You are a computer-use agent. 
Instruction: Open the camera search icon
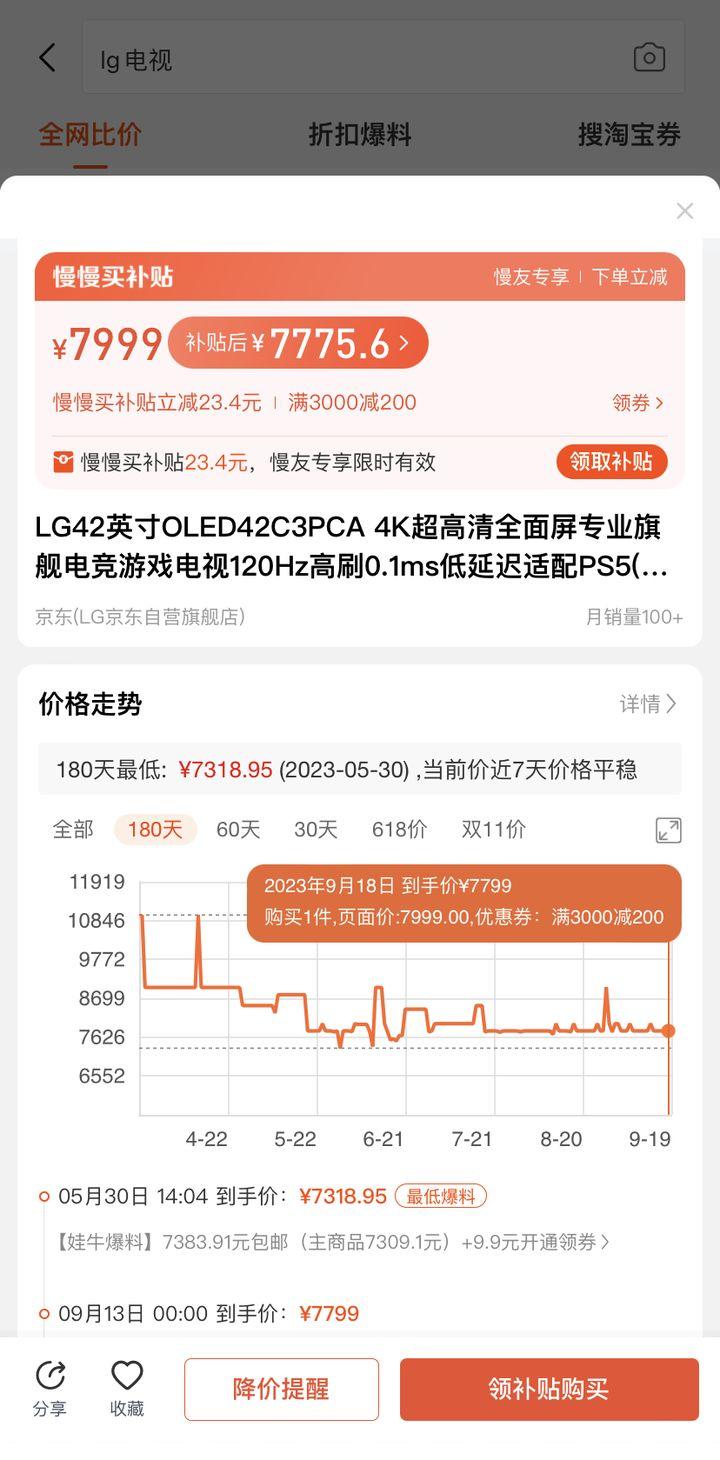click(649, 57)
